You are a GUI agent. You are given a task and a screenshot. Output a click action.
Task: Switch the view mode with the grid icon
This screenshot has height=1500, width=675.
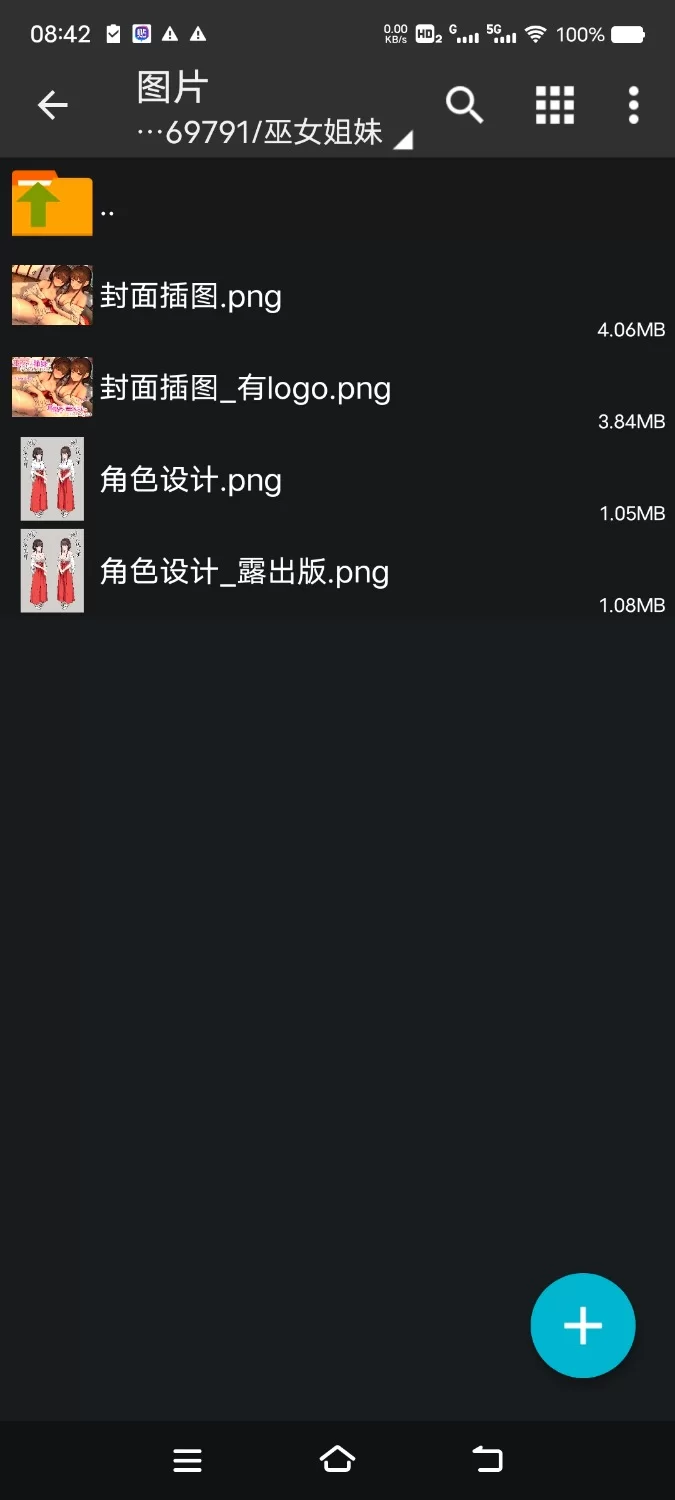(554, 104)
